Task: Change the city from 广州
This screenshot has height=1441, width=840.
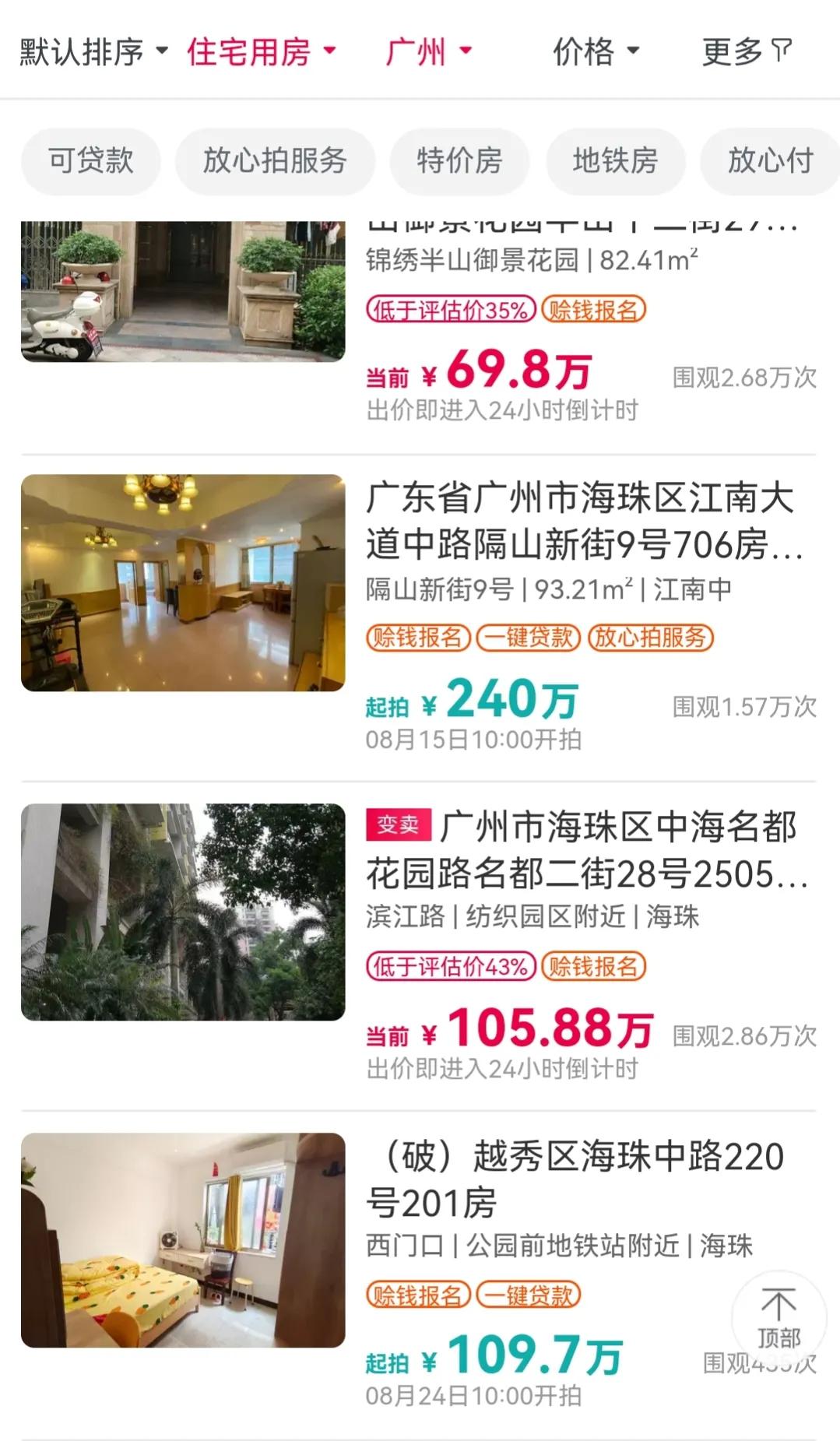Action: click(428, 52)
